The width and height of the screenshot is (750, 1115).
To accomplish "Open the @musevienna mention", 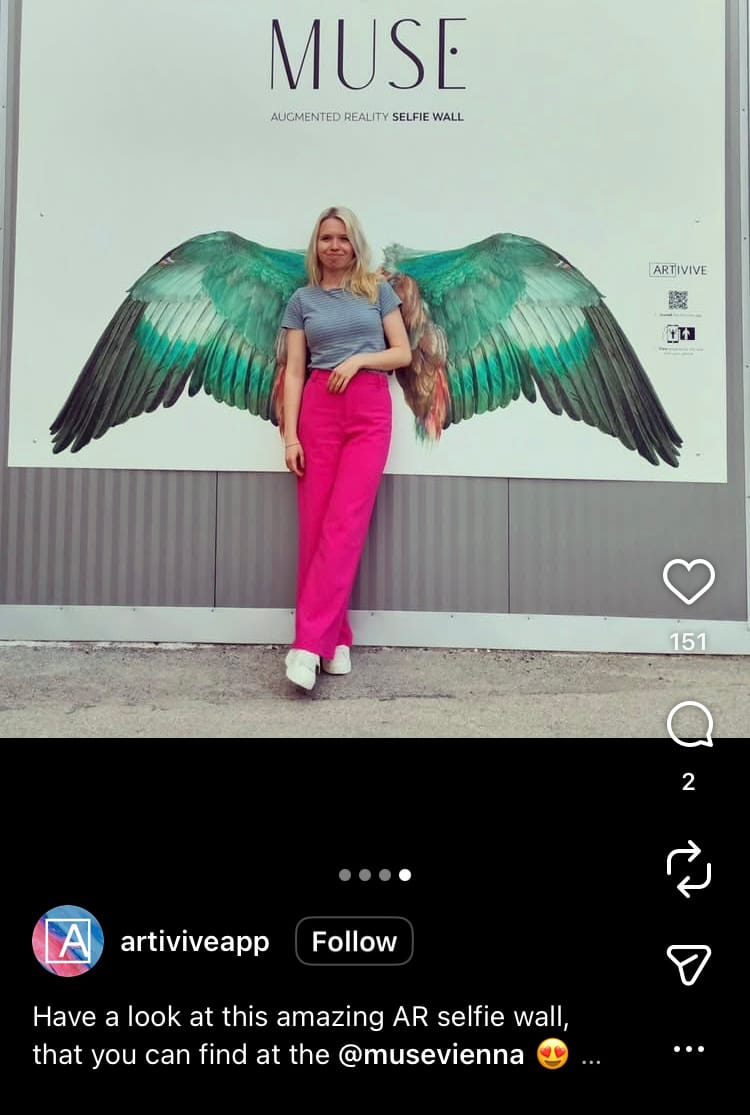I will pyautogui.click(x=431, y=1055).
